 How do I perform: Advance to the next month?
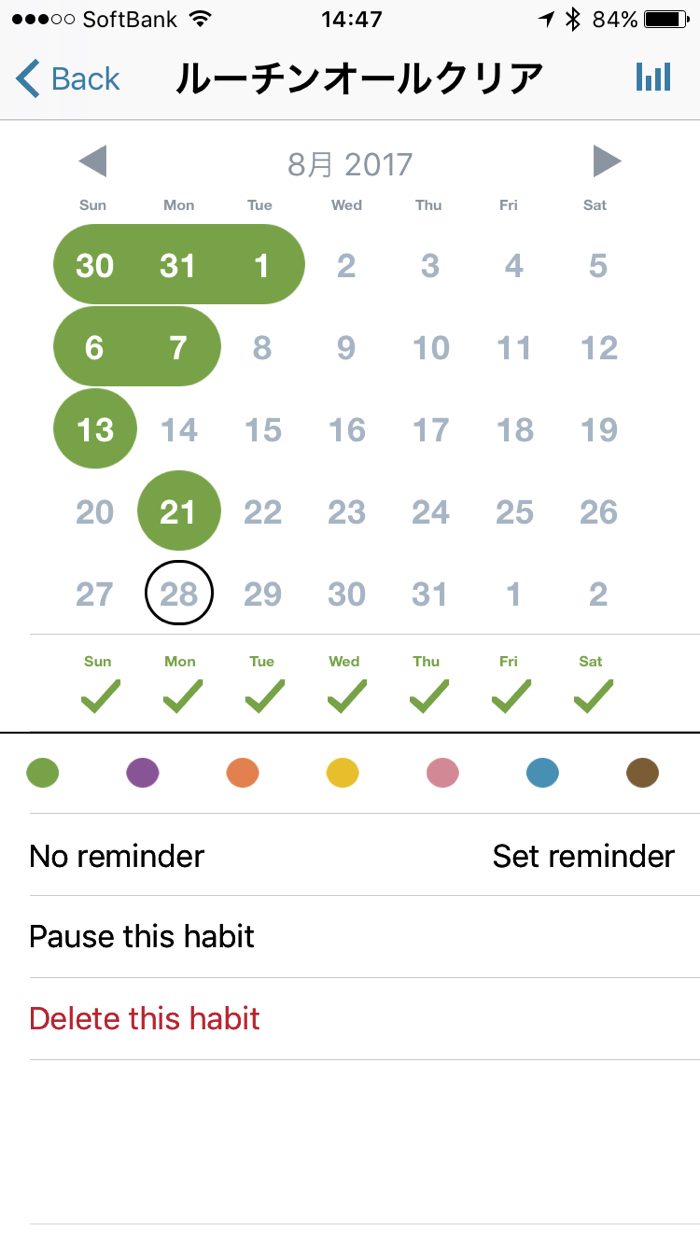tap(606, 161)
